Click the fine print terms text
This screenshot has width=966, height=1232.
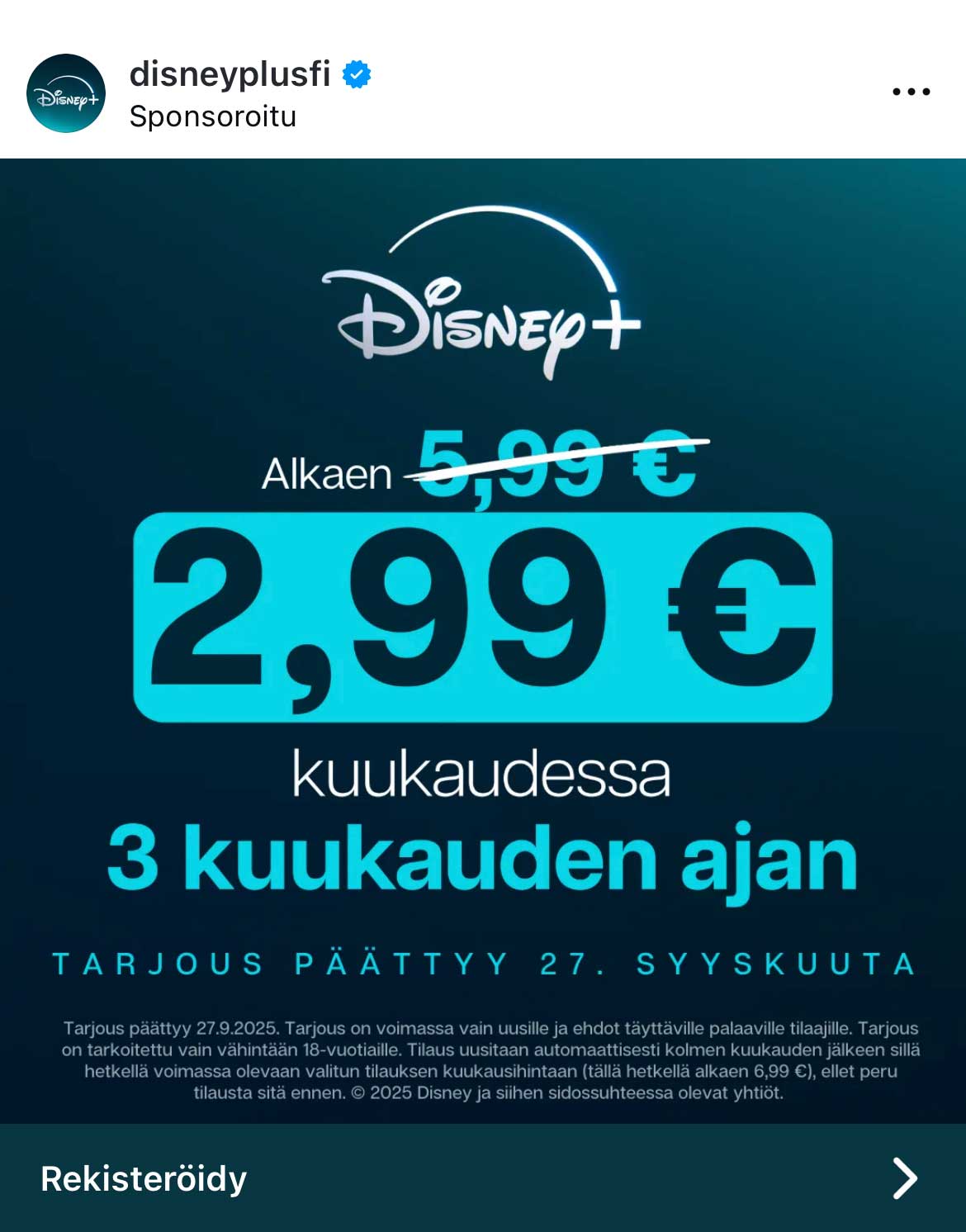tap(483, 1061)
